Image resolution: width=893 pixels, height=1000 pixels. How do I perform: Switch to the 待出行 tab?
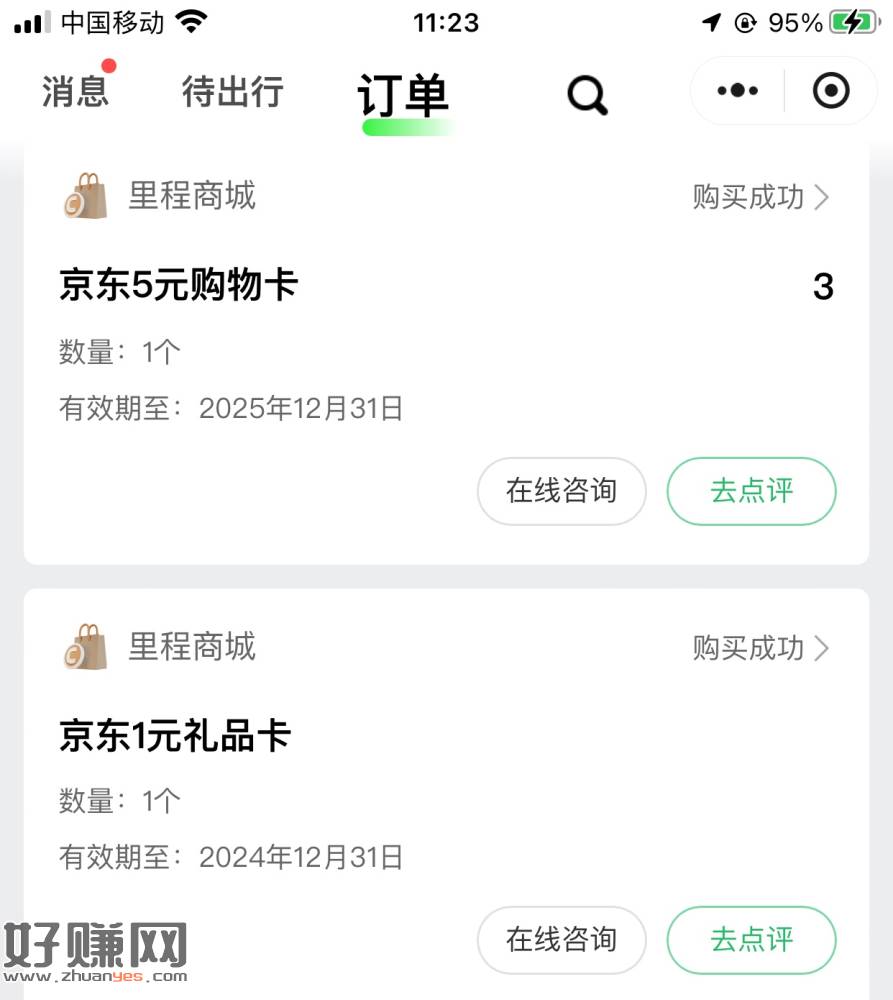pyautogui.click(x=233, y=92)
